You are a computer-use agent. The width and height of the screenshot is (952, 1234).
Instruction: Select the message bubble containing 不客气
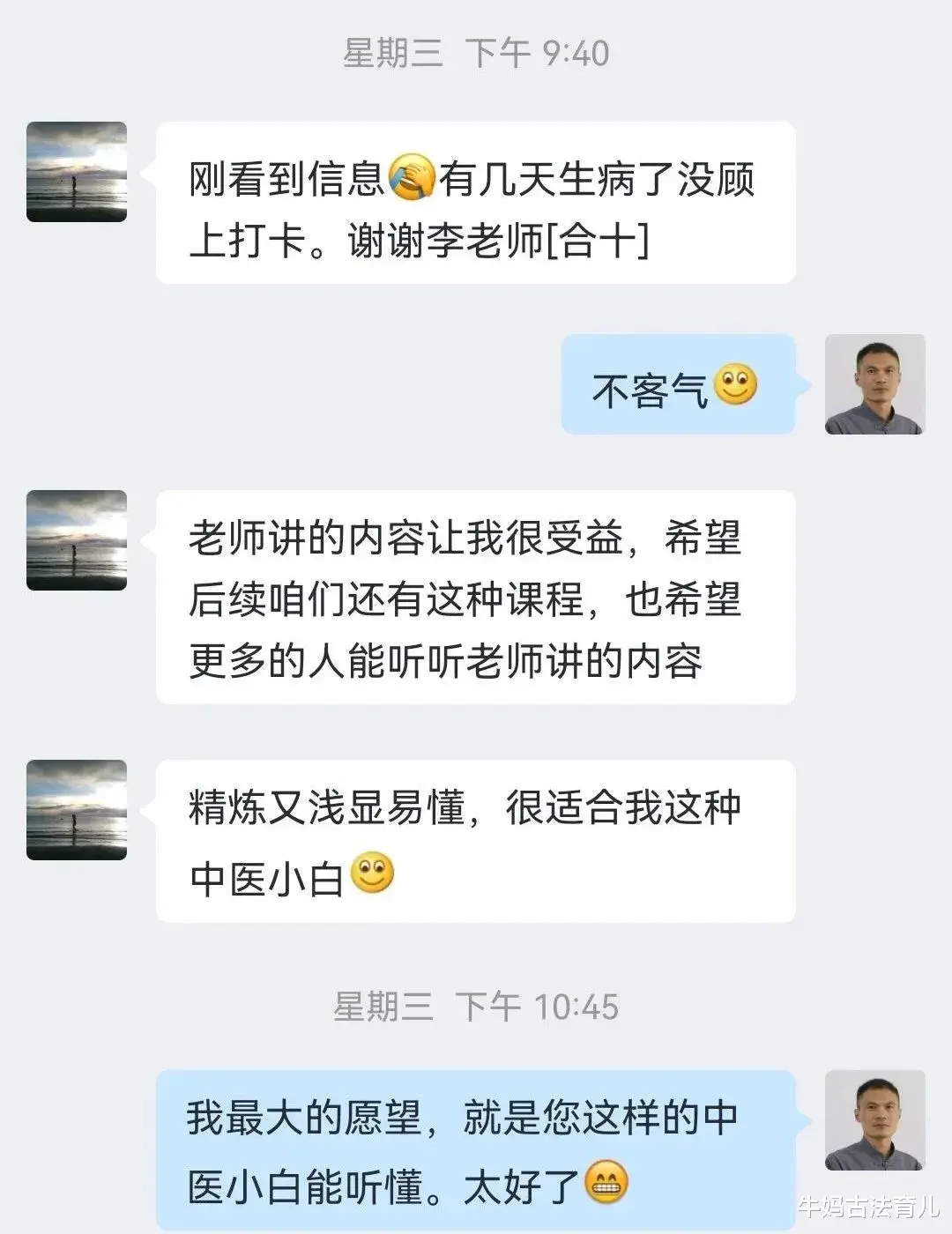679,386
